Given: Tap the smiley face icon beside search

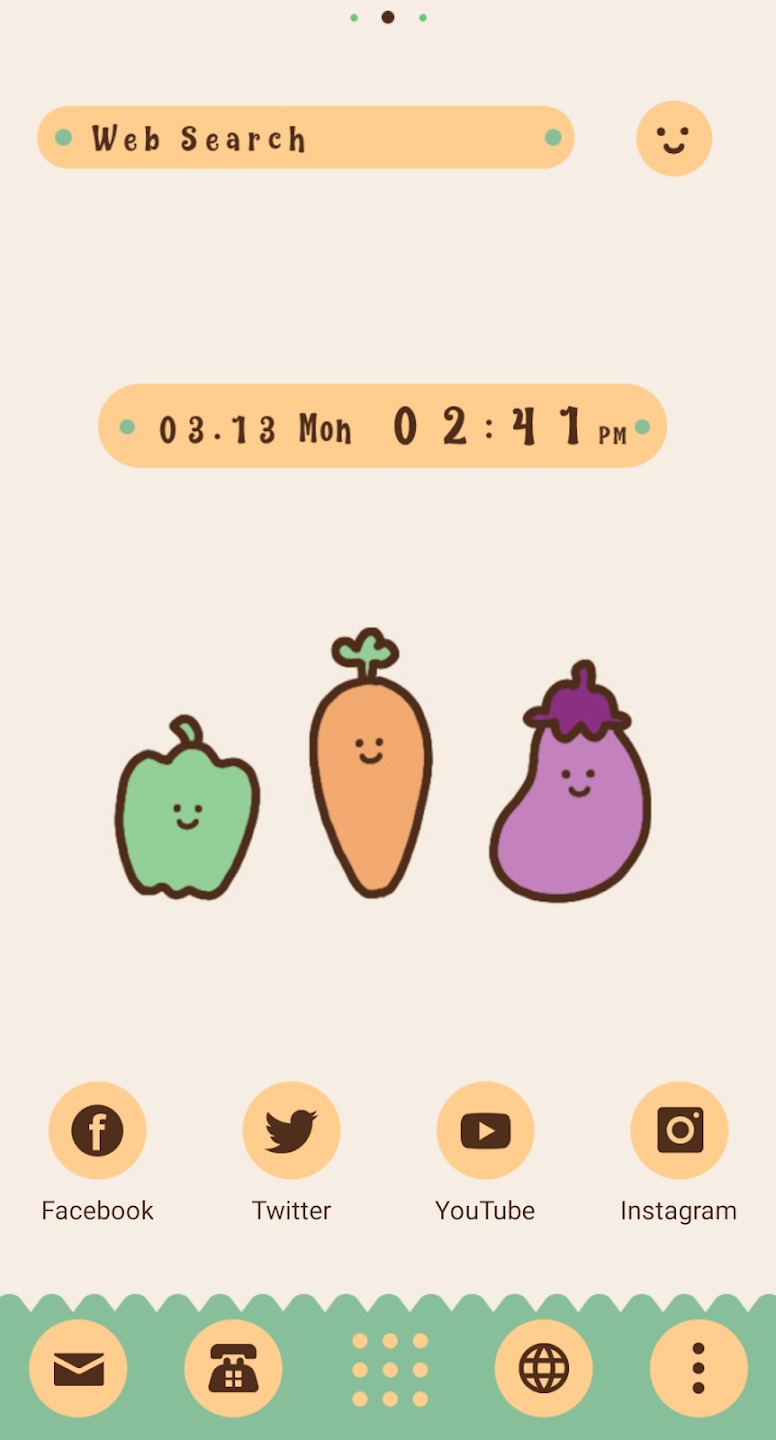Looking at the screenshot, I should point(674,139).
